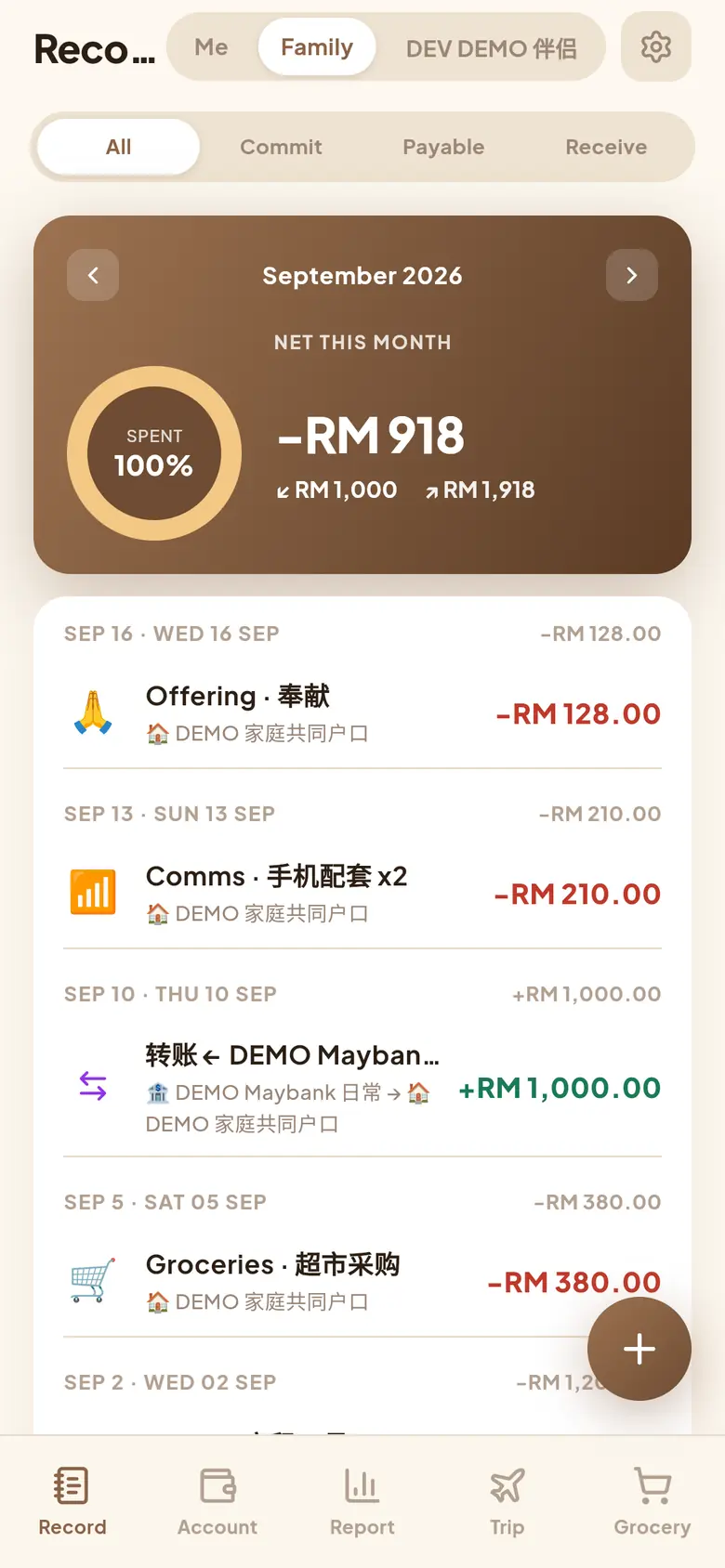The width and height of the screenshot is (725, 1568).
Task: Go to the next month
Action: pos(632,275)
